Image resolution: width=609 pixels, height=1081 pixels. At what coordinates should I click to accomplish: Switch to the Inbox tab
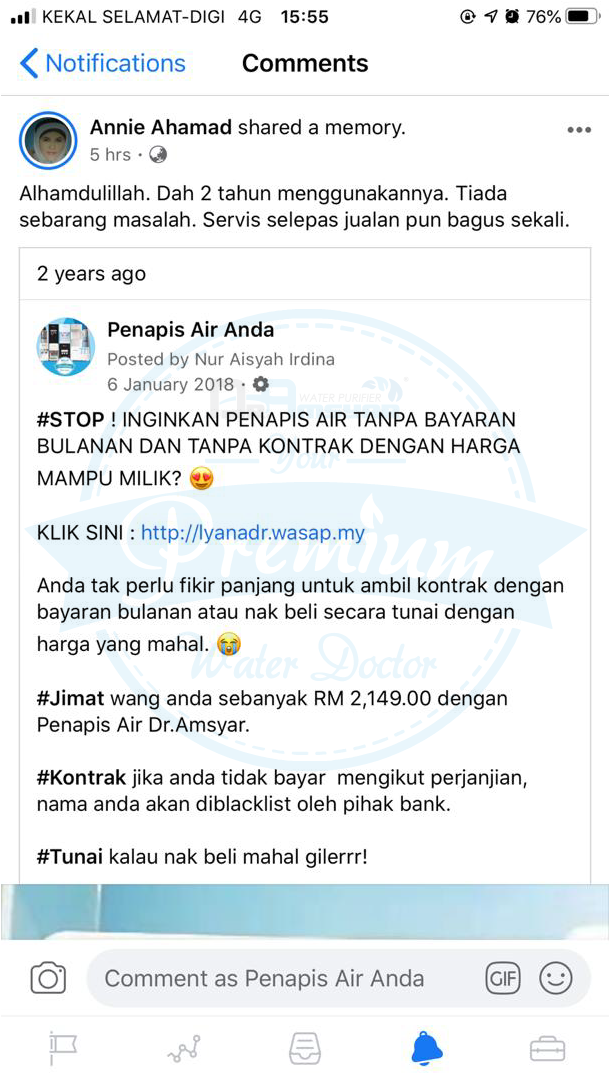(305, 1047)
